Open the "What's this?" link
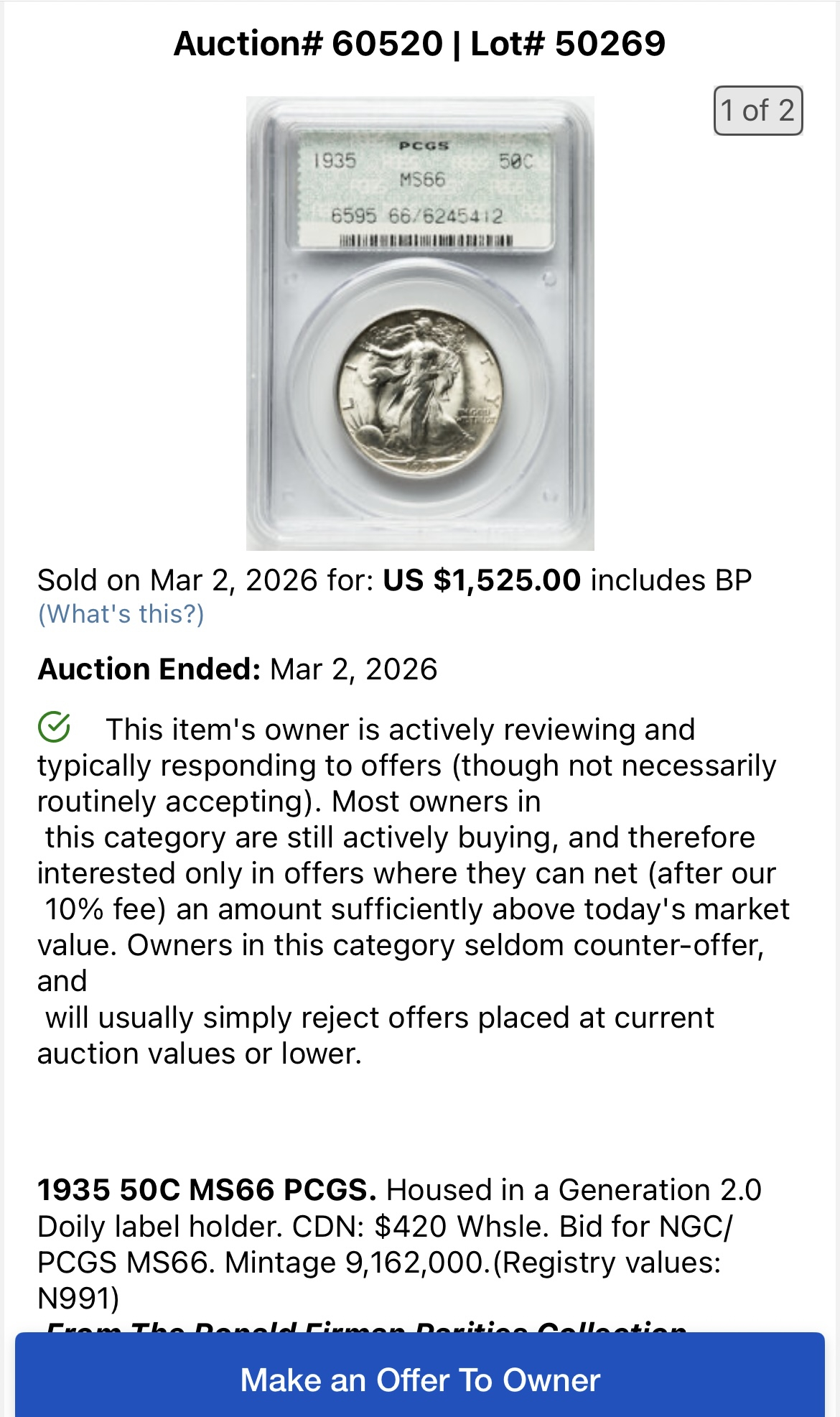The image size is (840, 1417). [121, 614]
